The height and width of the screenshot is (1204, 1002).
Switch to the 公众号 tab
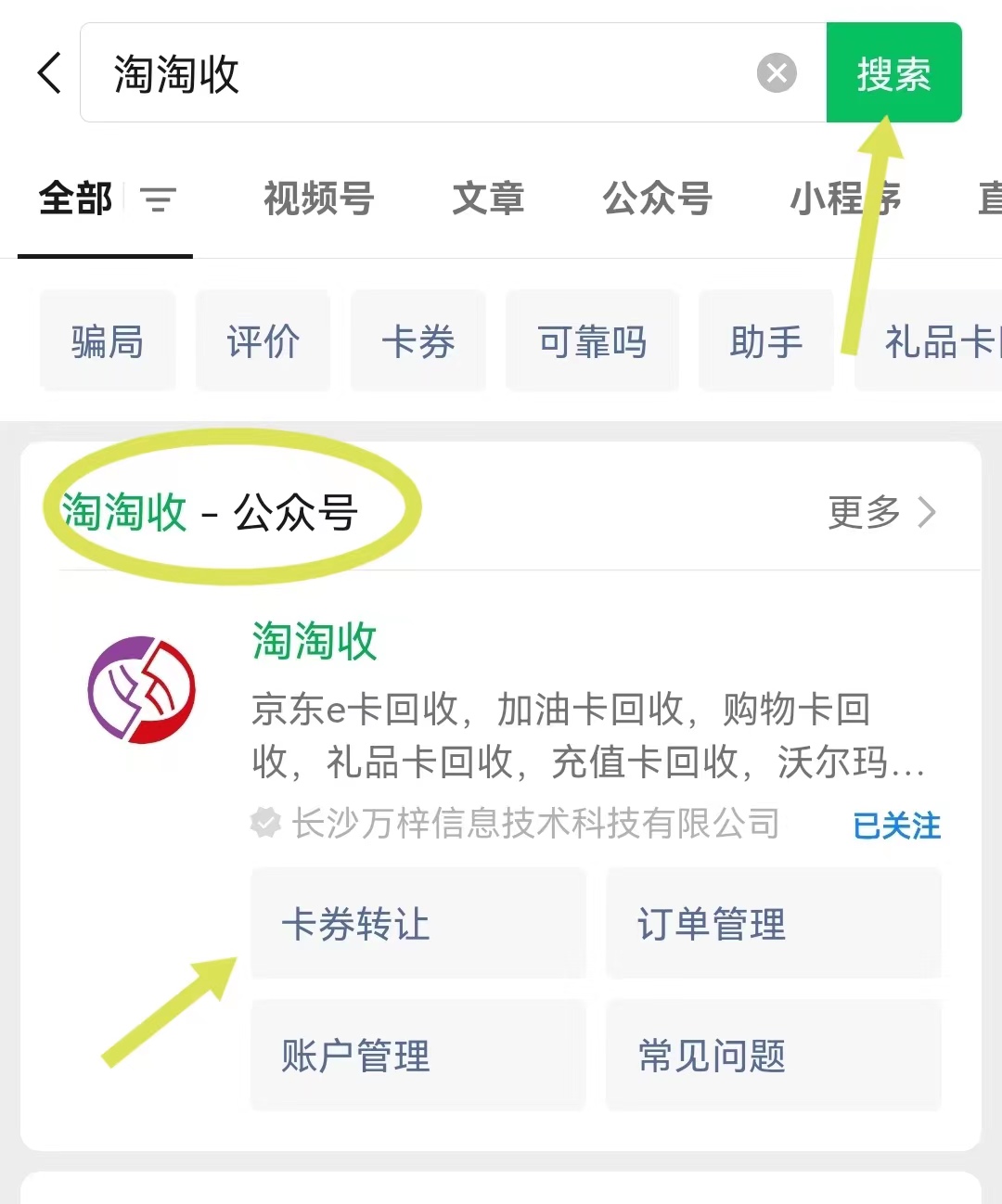point(657,199)
